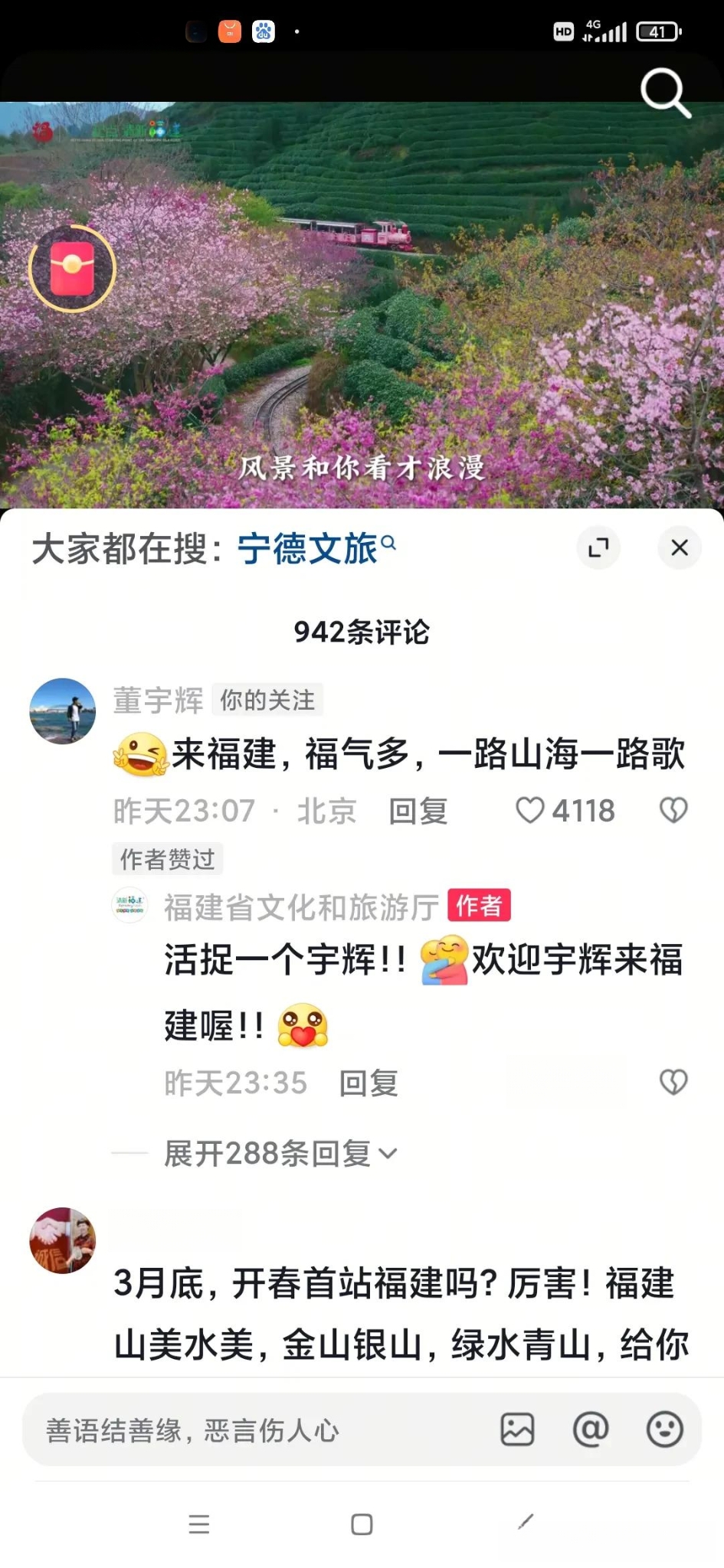Open the emoji picker
Viewport: 724px width, 1568px height.
tap(664, 1429)
